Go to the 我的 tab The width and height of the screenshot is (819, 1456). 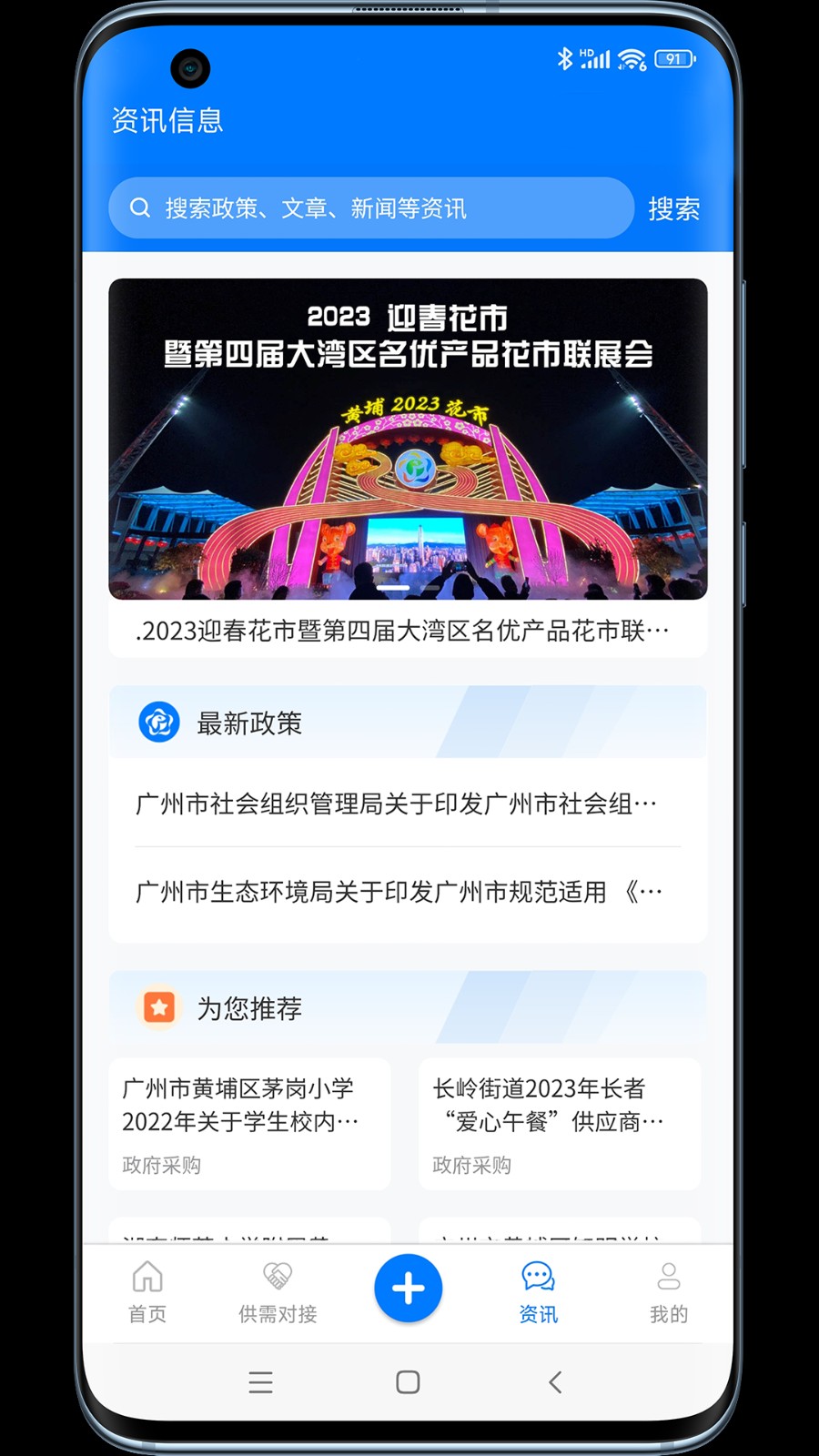[x=668, y=1290]
